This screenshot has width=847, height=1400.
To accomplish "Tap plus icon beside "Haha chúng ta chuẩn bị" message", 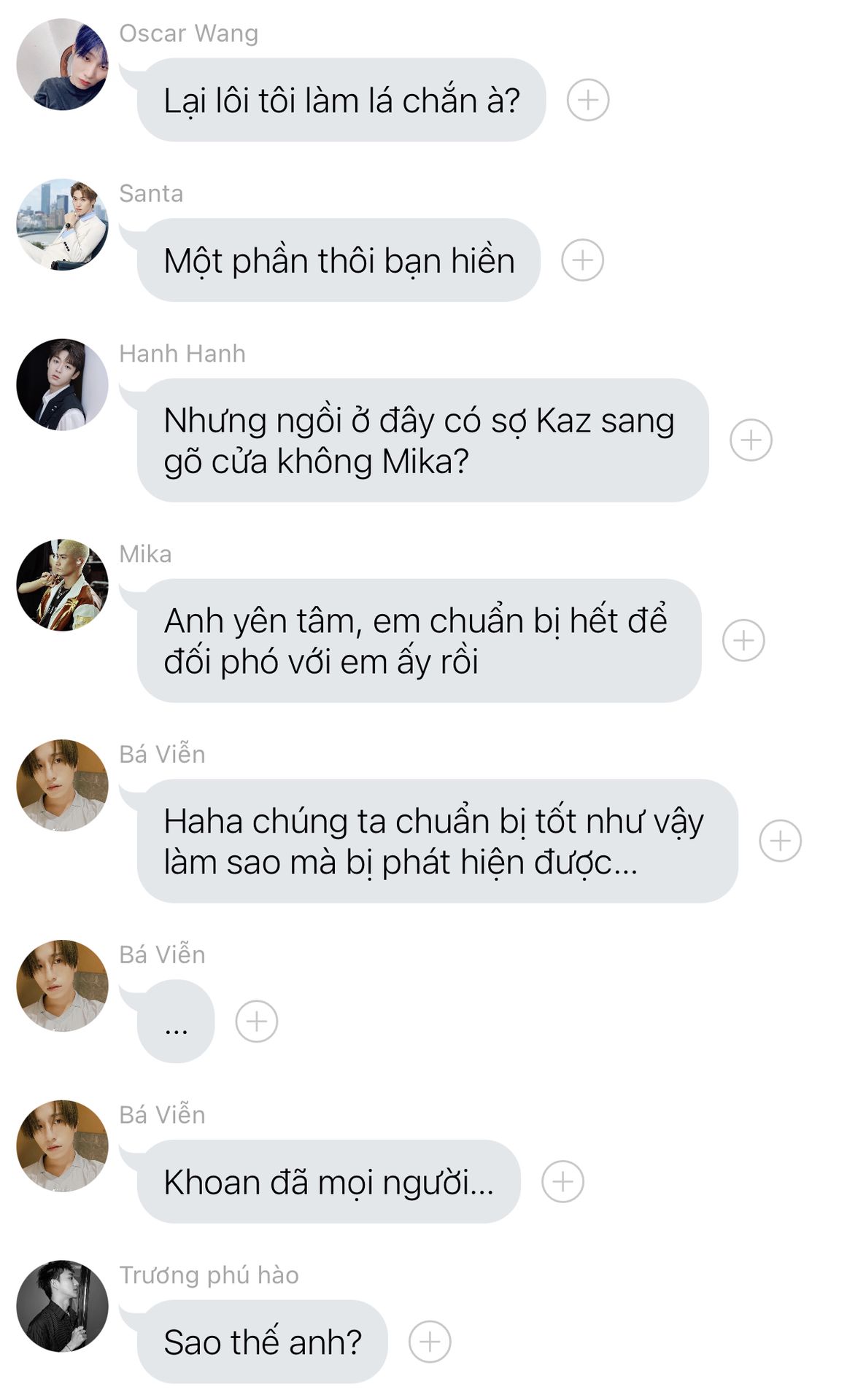I will click(x=780, y=841).
